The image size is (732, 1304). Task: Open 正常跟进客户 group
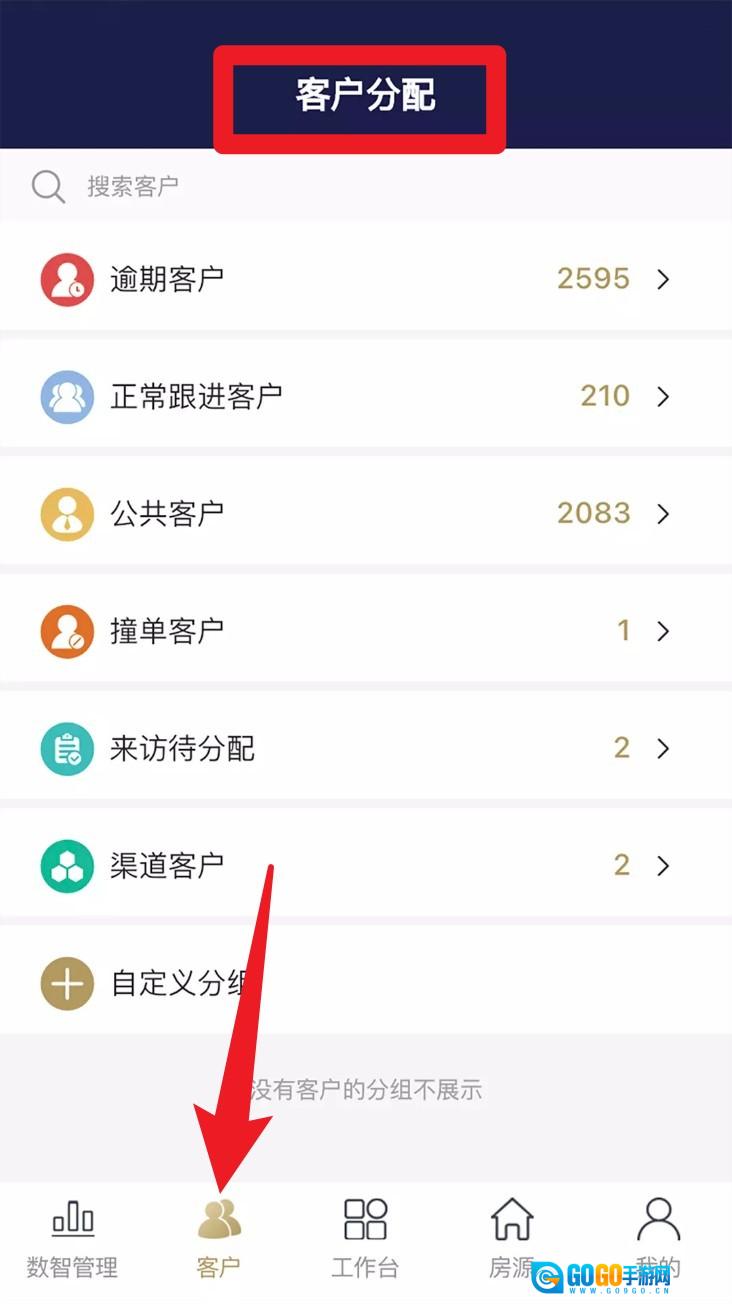pos(366,396)
